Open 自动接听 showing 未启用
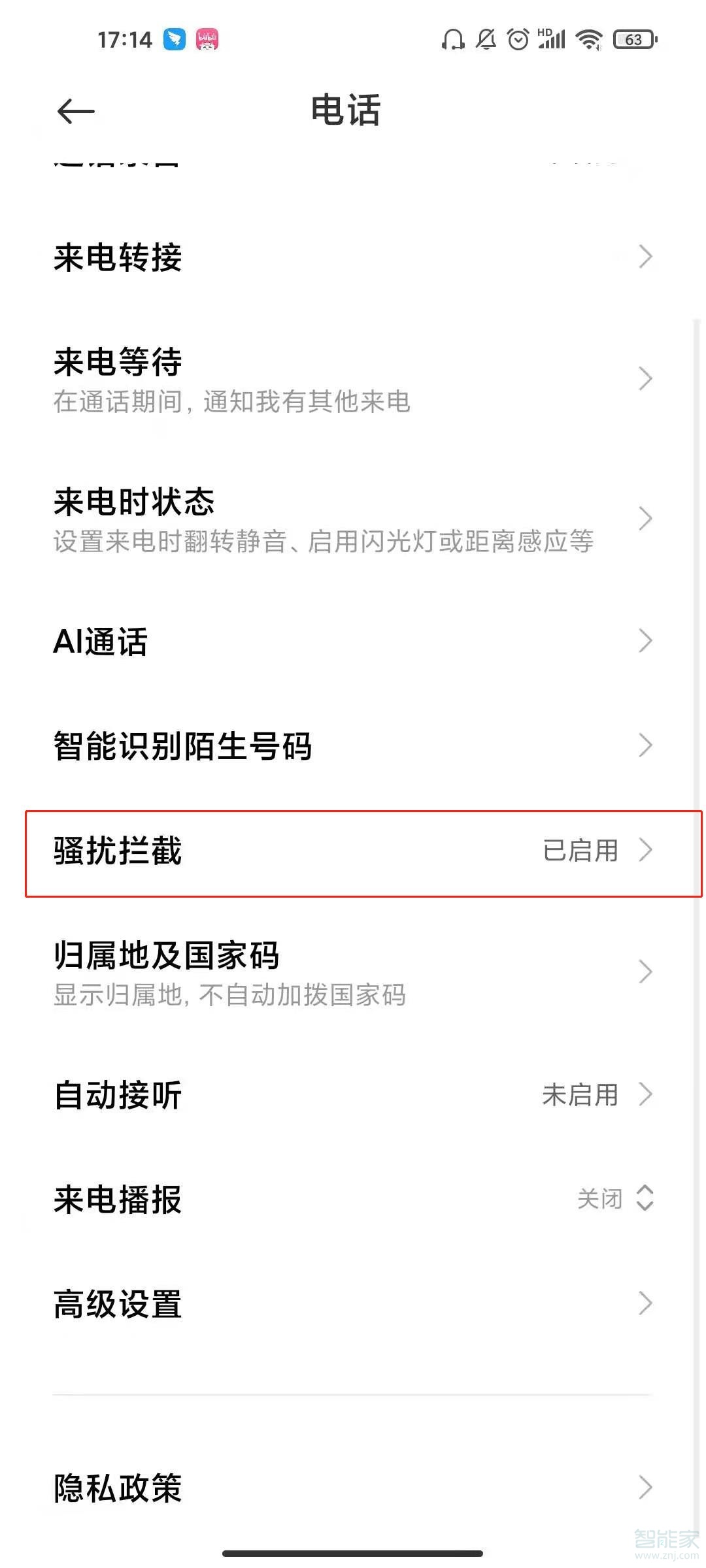 point(353,1095)
